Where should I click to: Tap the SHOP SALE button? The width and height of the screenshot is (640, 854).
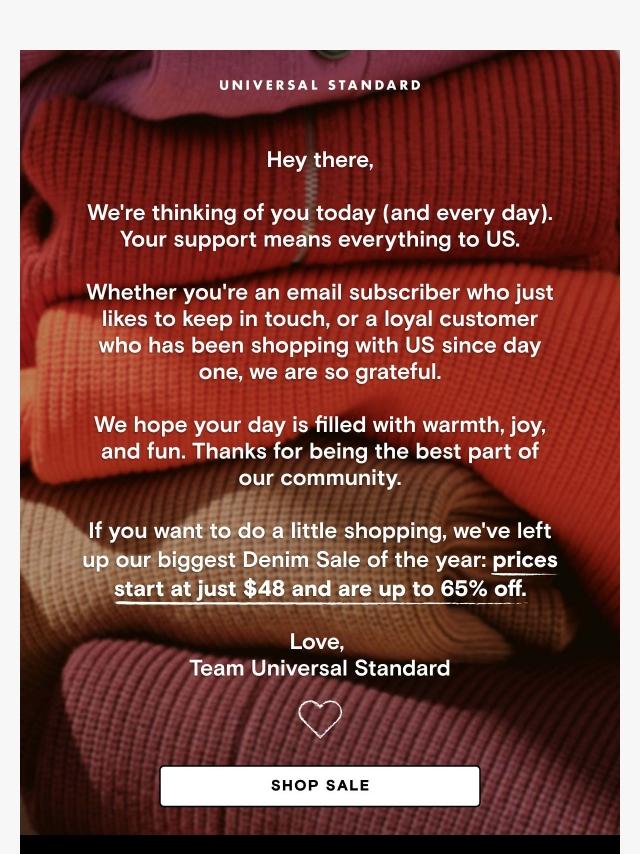[x=320, y=786]
